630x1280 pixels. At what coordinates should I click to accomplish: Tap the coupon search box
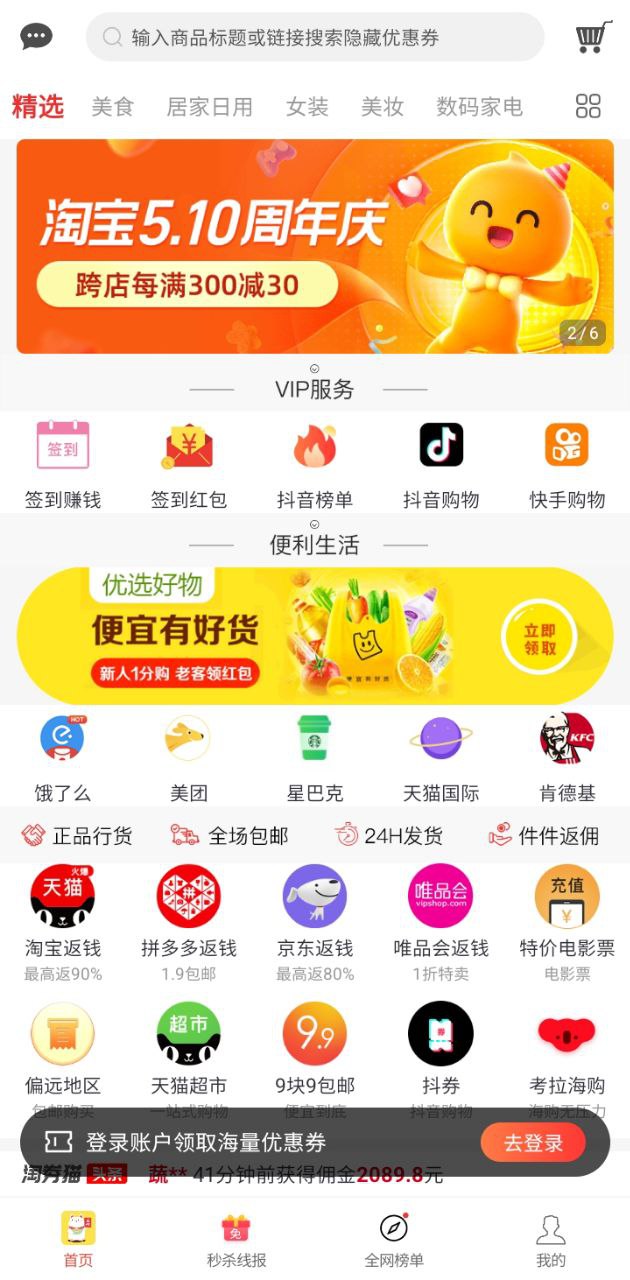click(315, 37)
